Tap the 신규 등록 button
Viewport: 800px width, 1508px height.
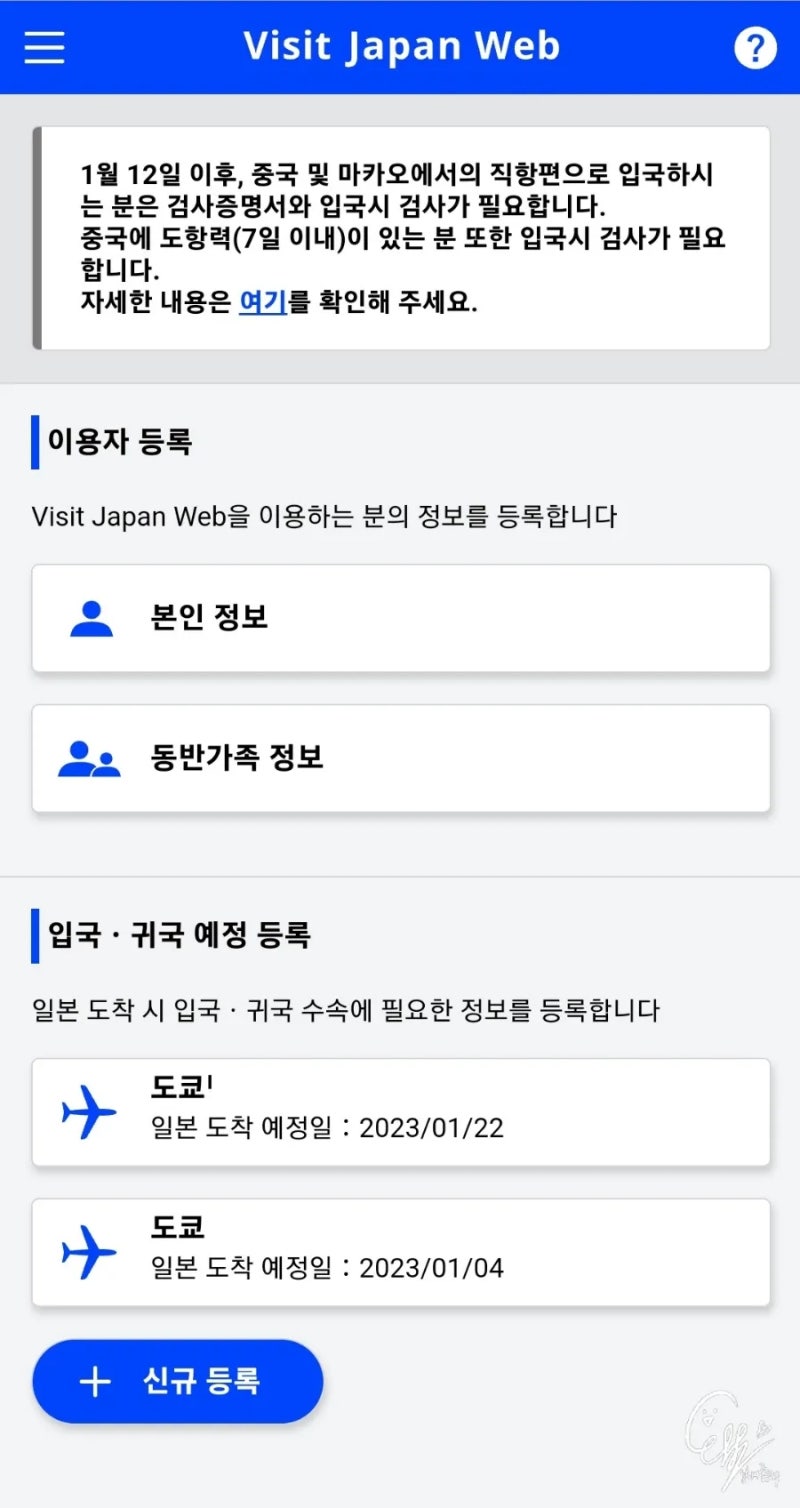point(178,1381)
